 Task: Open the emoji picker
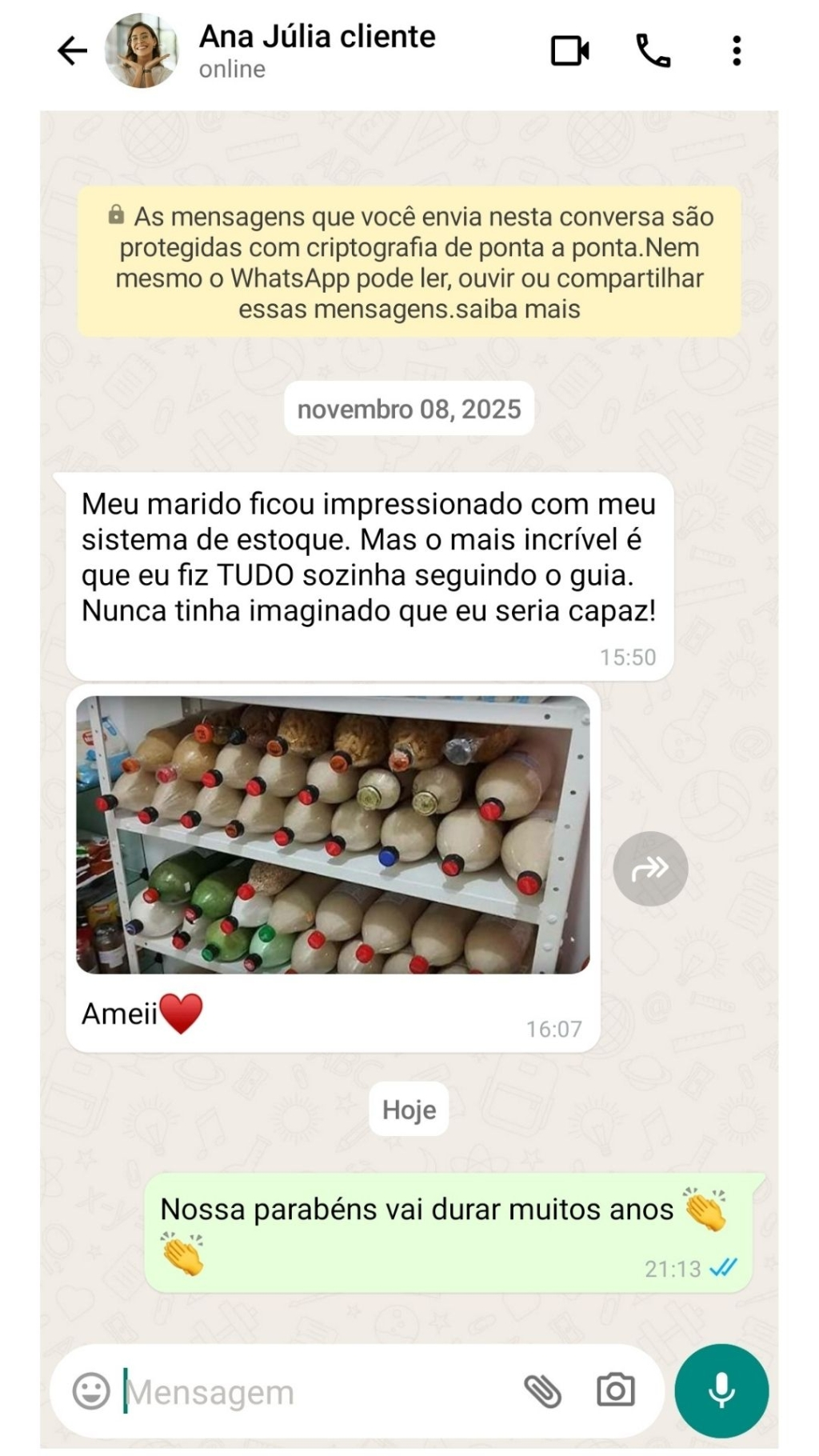(x=91, y=1391)
